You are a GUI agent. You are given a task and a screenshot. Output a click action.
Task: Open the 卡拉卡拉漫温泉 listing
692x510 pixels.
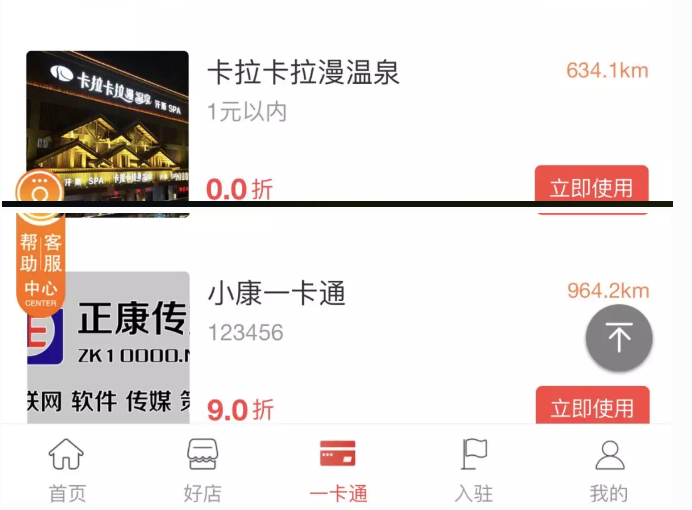[303, 73]
